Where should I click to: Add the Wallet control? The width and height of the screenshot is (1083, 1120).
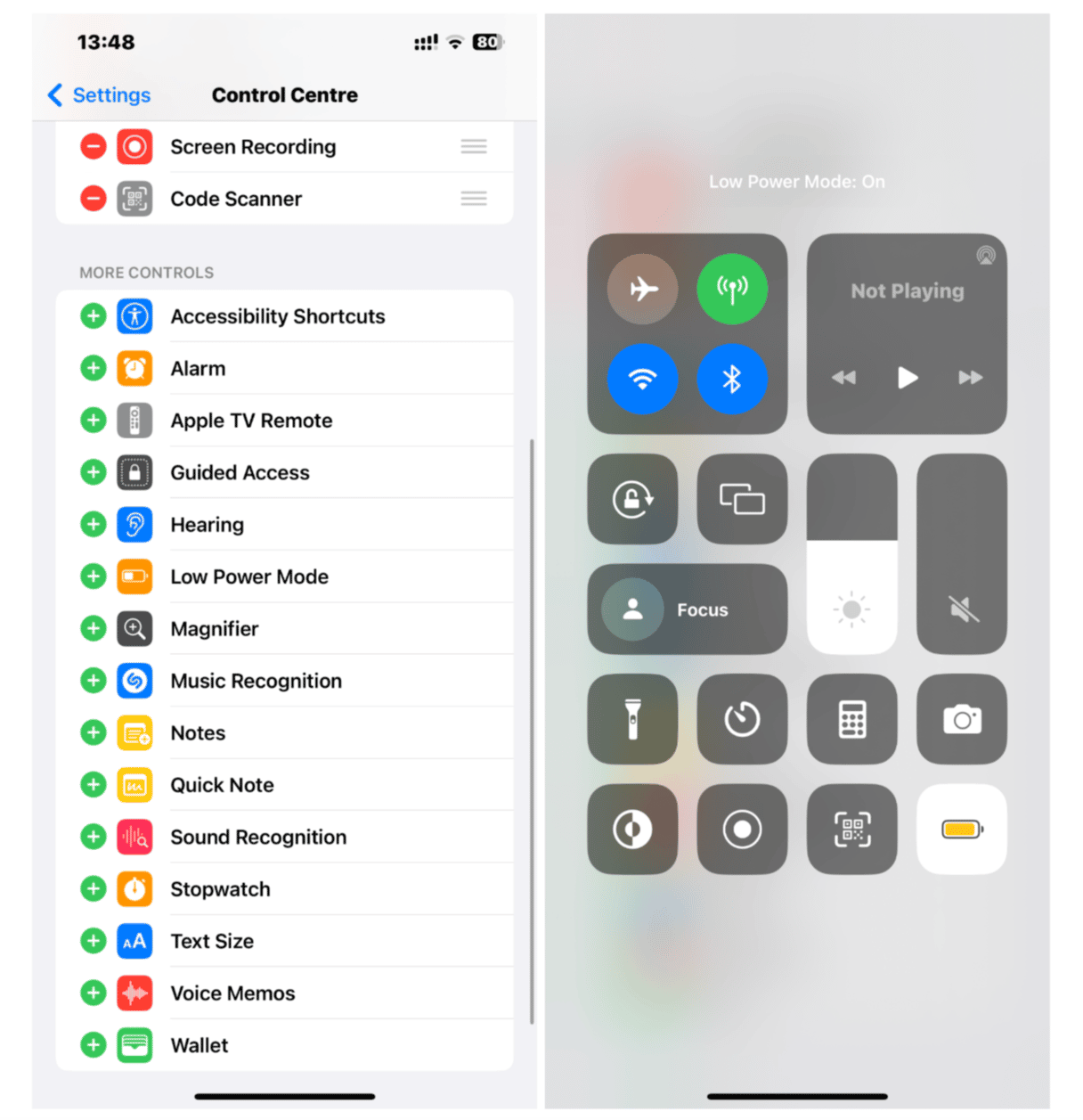[94, 1045]
